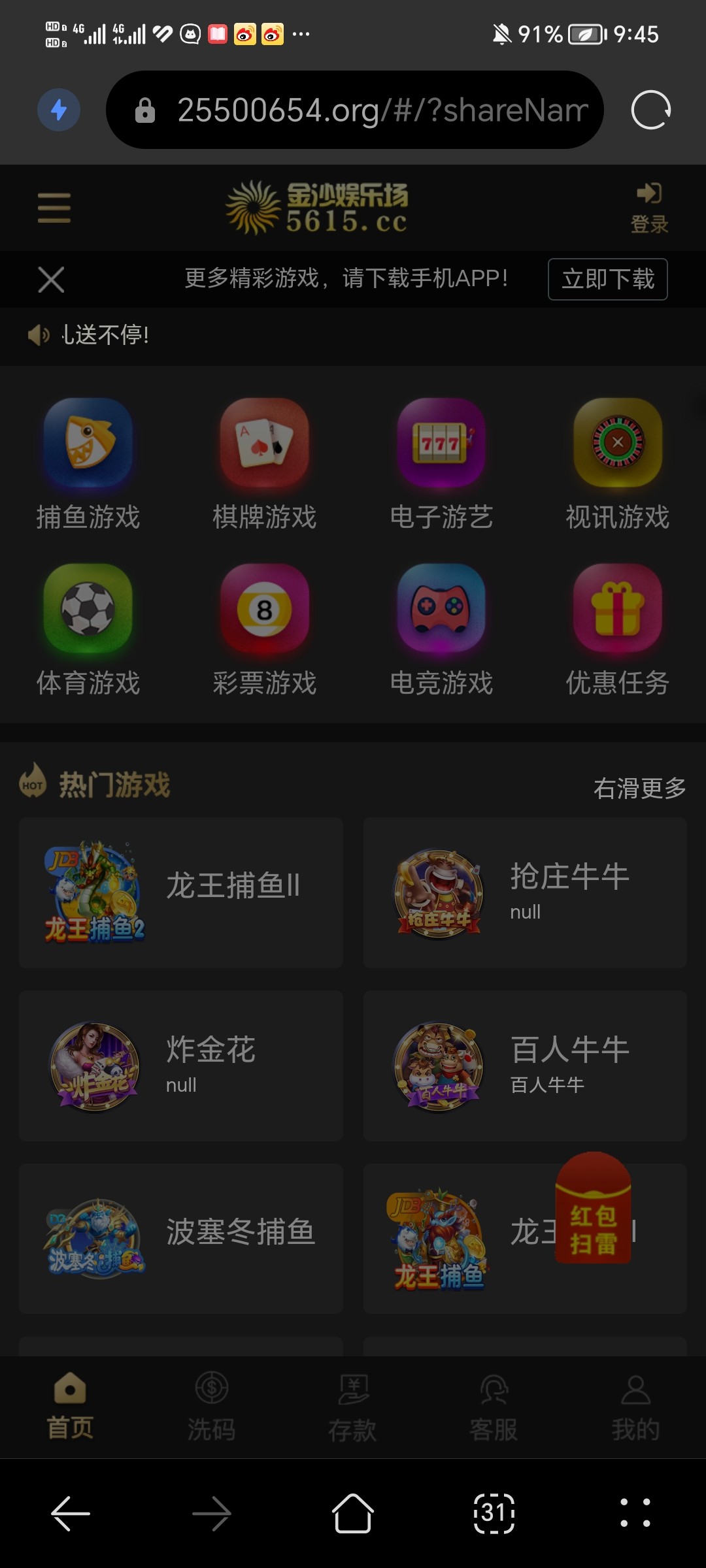
Task: Go to 体育游戏 category
Action: (88, 630)
